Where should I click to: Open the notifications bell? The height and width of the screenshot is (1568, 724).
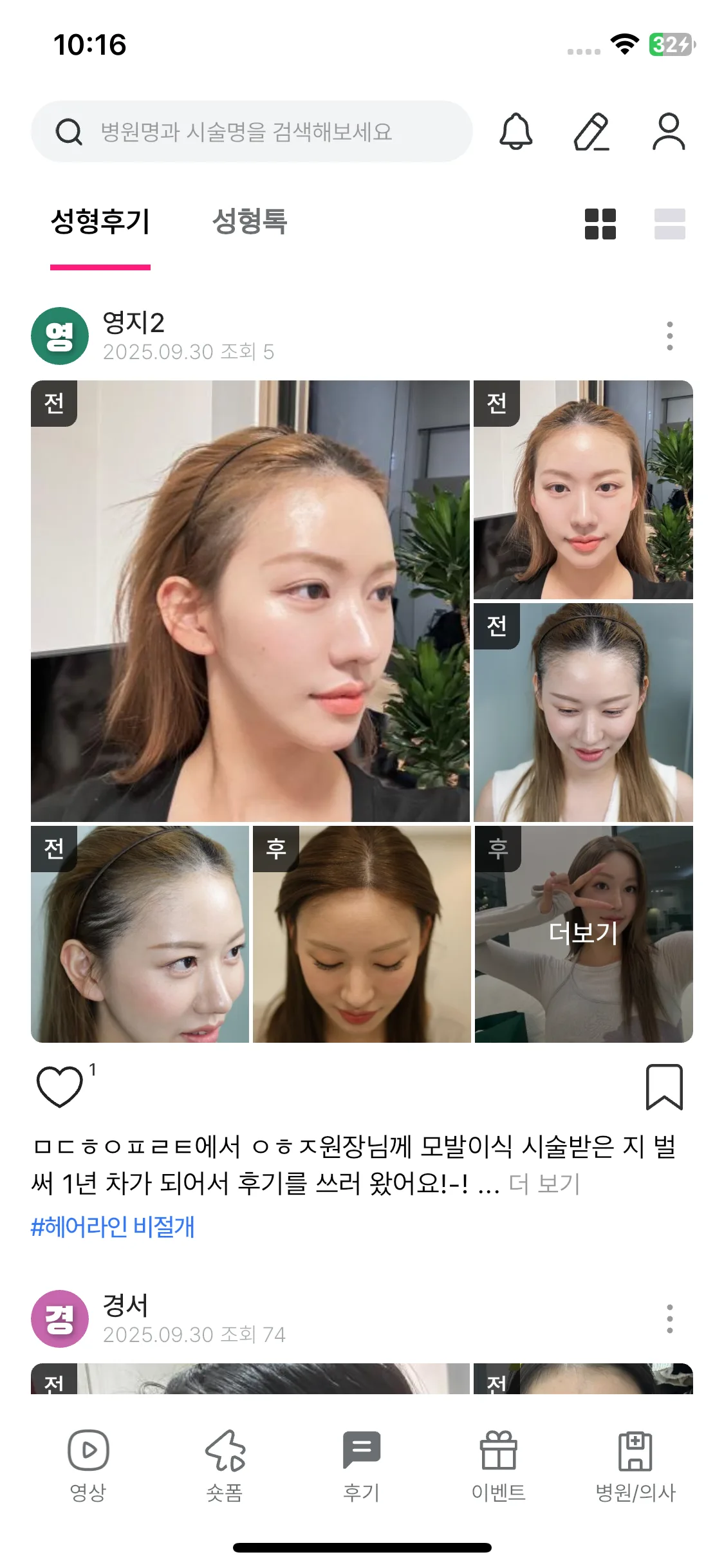(515, 131)
